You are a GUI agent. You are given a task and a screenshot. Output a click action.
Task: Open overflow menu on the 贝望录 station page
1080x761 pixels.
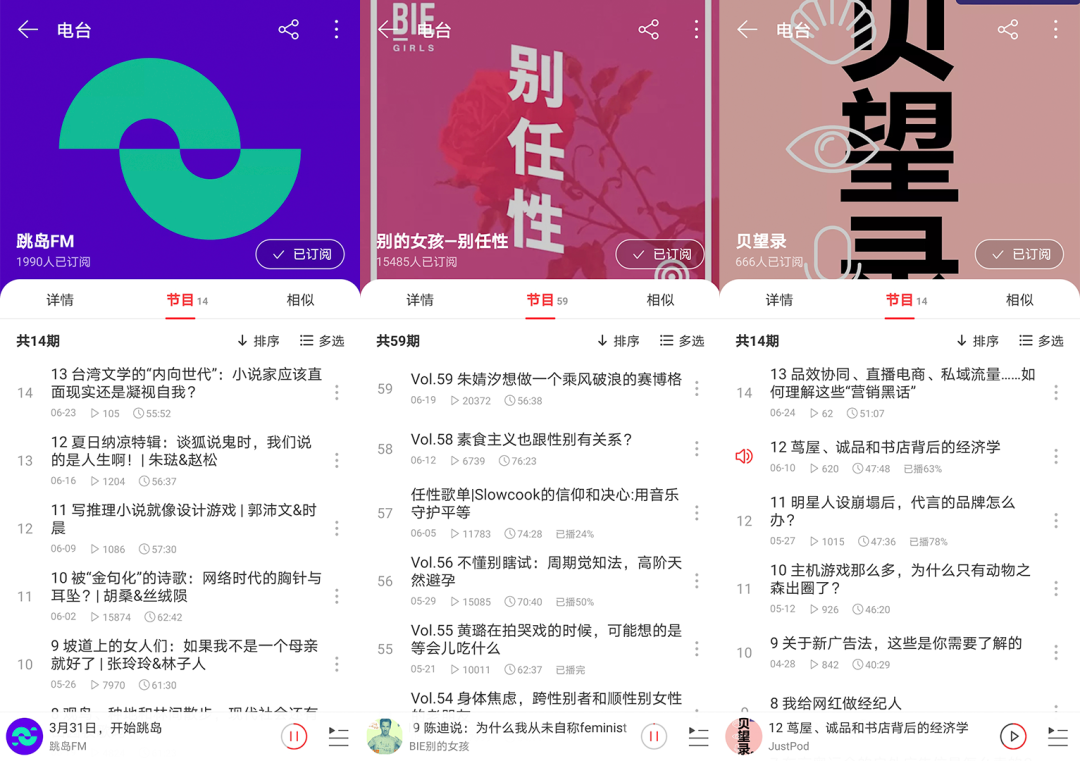pos(1055,30)
